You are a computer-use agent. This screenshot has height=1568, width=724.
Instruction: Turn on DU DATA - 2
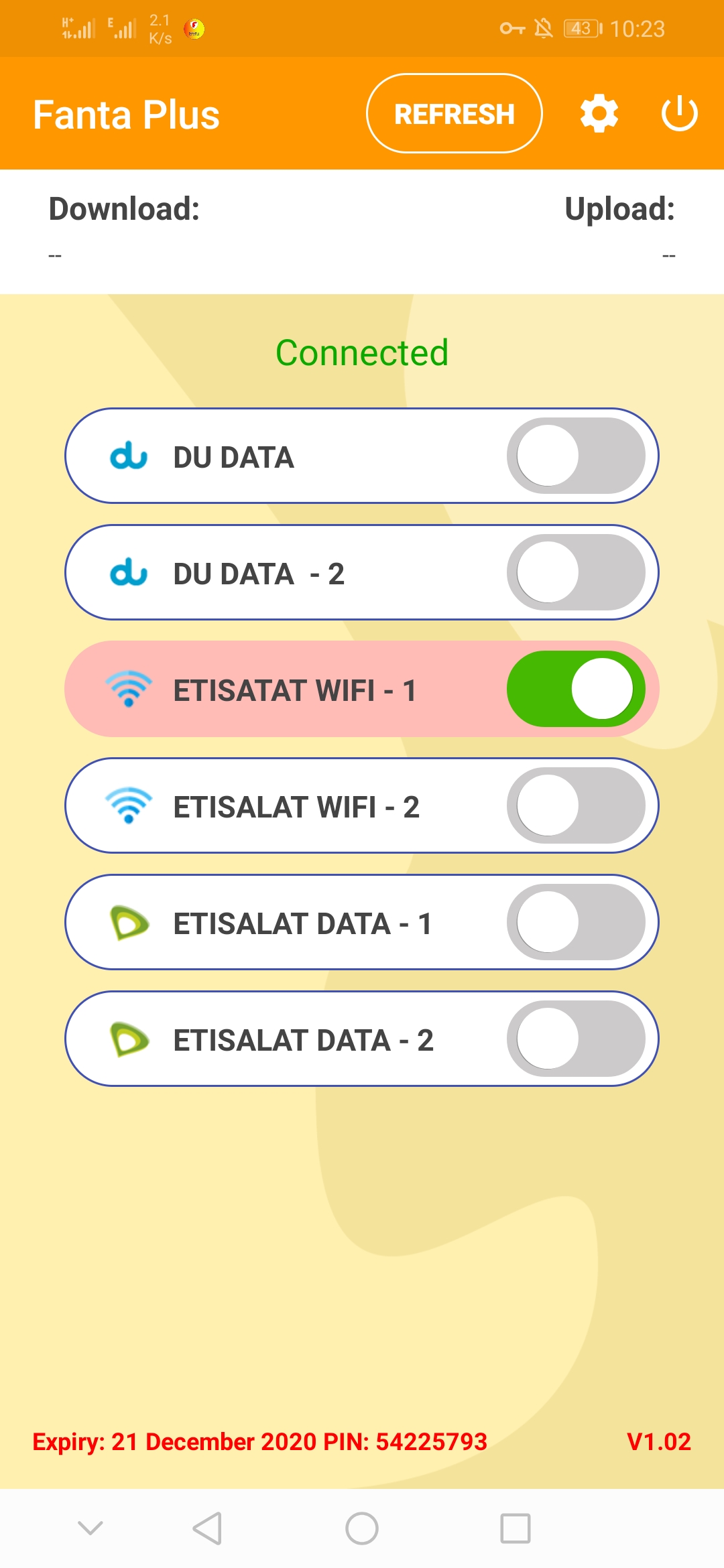pyautogui.click(x=575, y=572)
